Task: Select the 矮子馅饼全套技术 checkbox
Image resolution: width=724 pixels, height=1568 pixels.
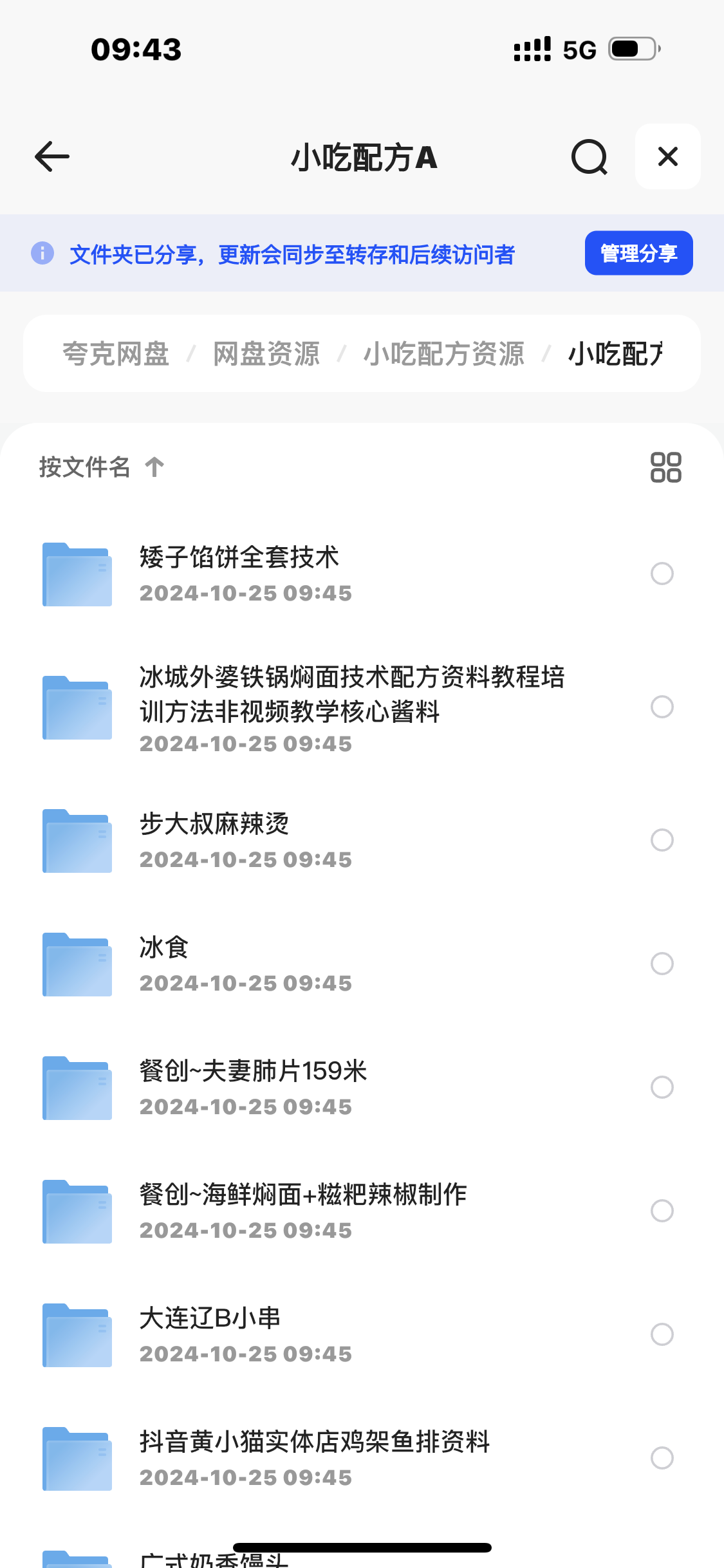Action: 662,573
